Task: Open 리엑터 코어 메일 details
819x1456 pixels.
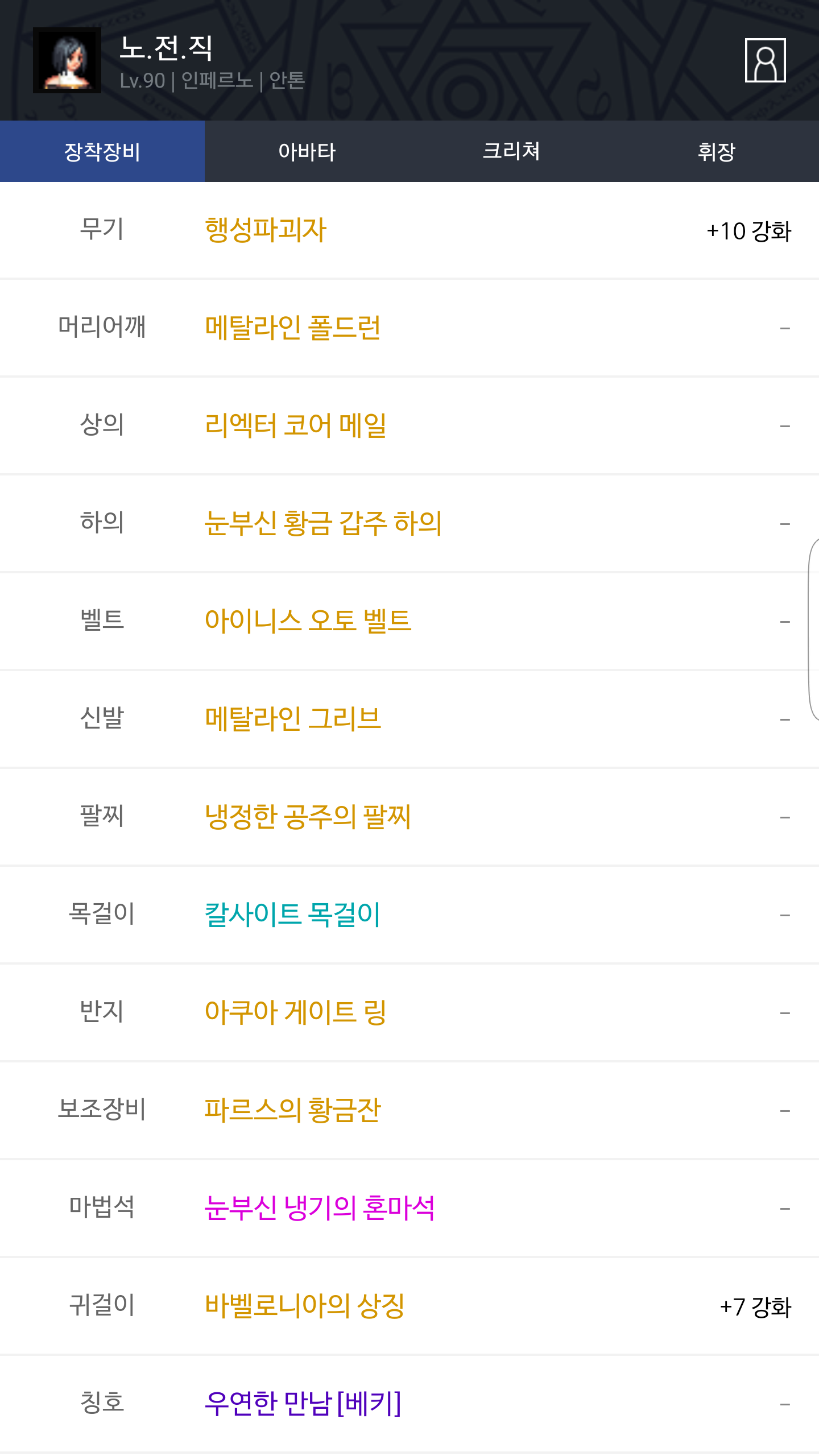Action: 296,426
